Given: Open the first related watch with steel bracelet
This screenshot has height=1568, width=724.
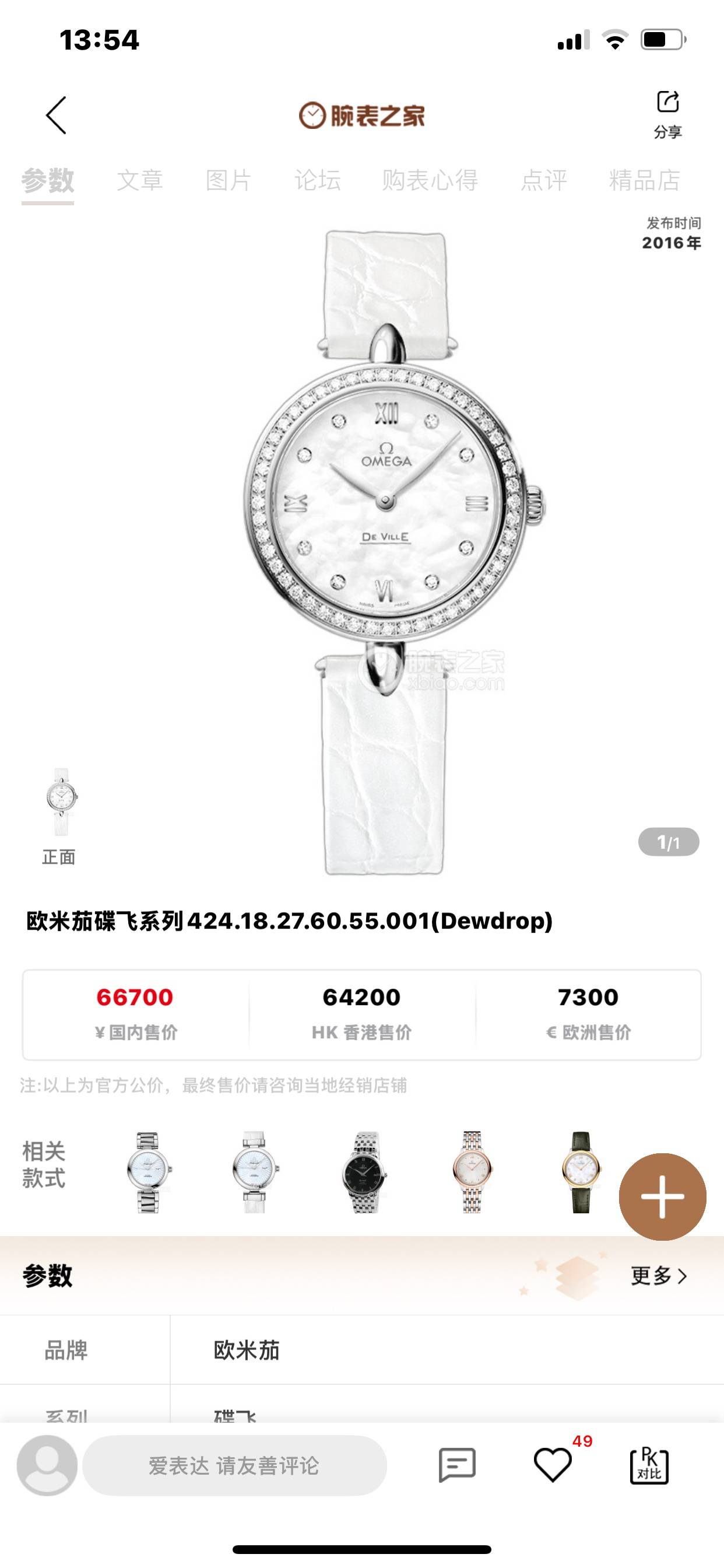Looking at the screenshot, I should point(148,1172).
